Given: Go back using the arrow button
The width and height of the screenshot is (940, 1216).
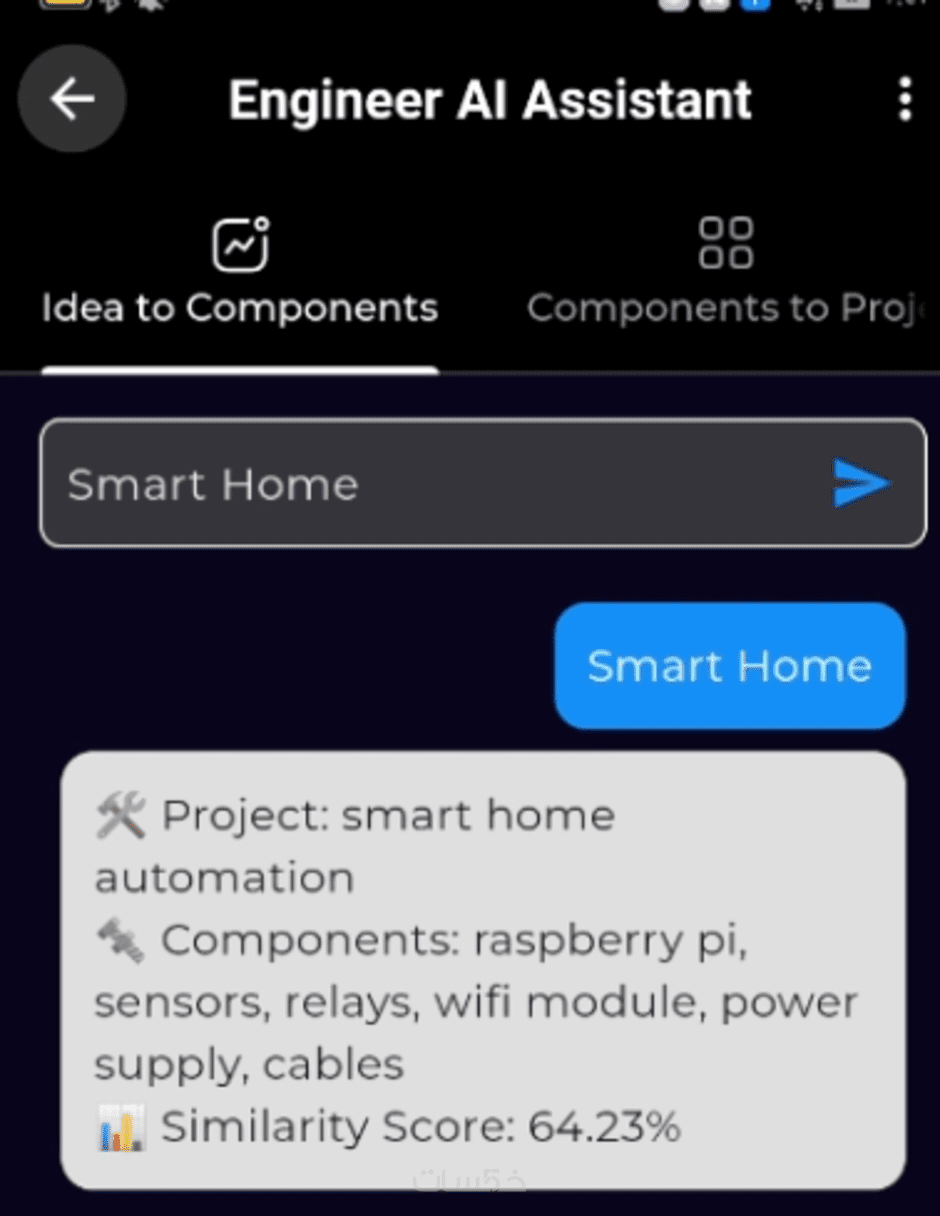Looking at the screenshot, I should coord(72,99).
